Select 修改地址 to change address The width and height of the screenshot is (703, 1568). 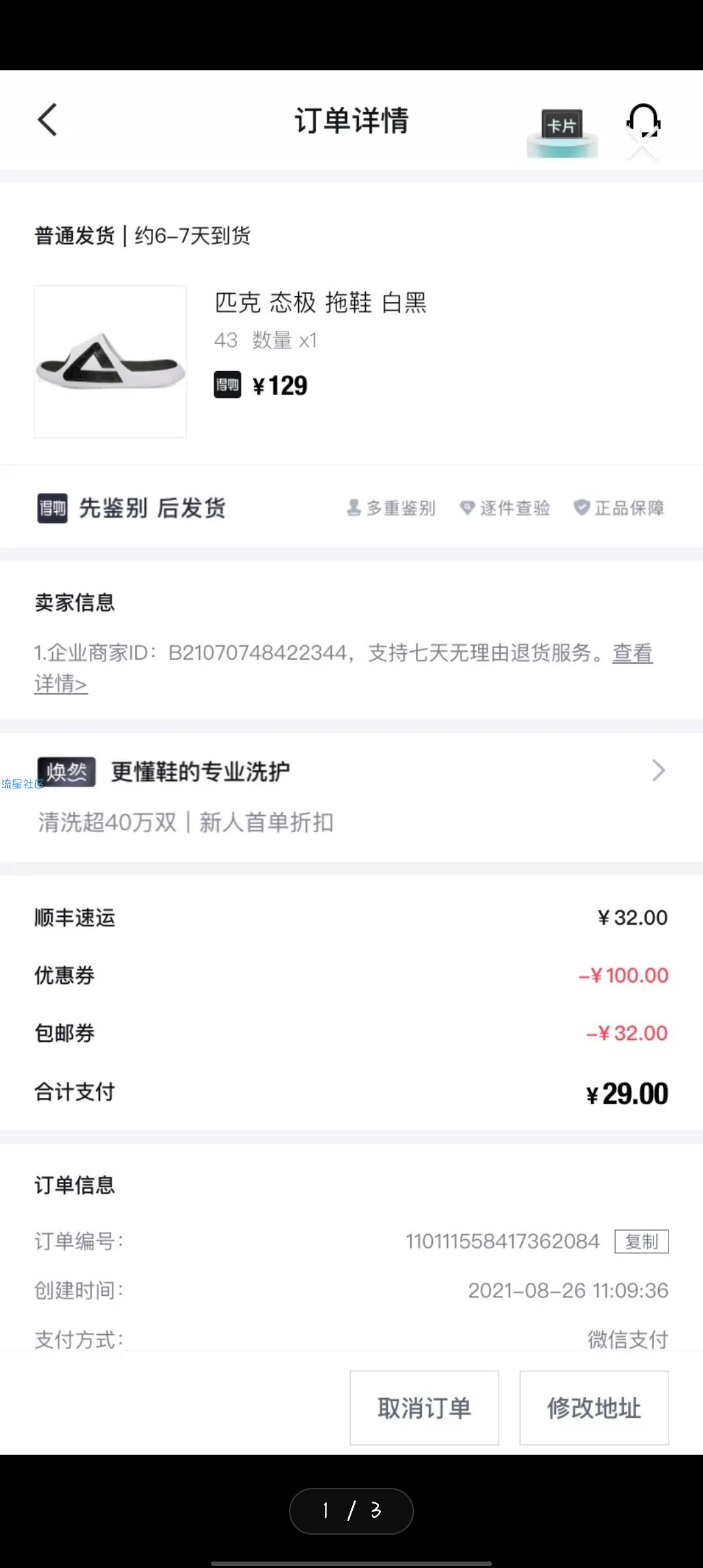tap(594, 1408)
